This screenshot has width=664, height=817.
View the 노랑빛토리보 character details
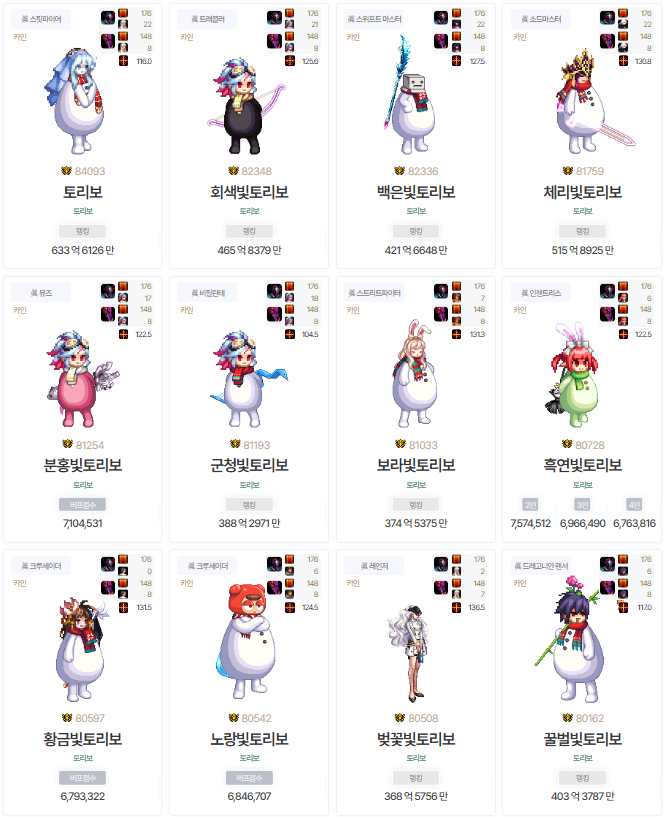tap(249, 739)
